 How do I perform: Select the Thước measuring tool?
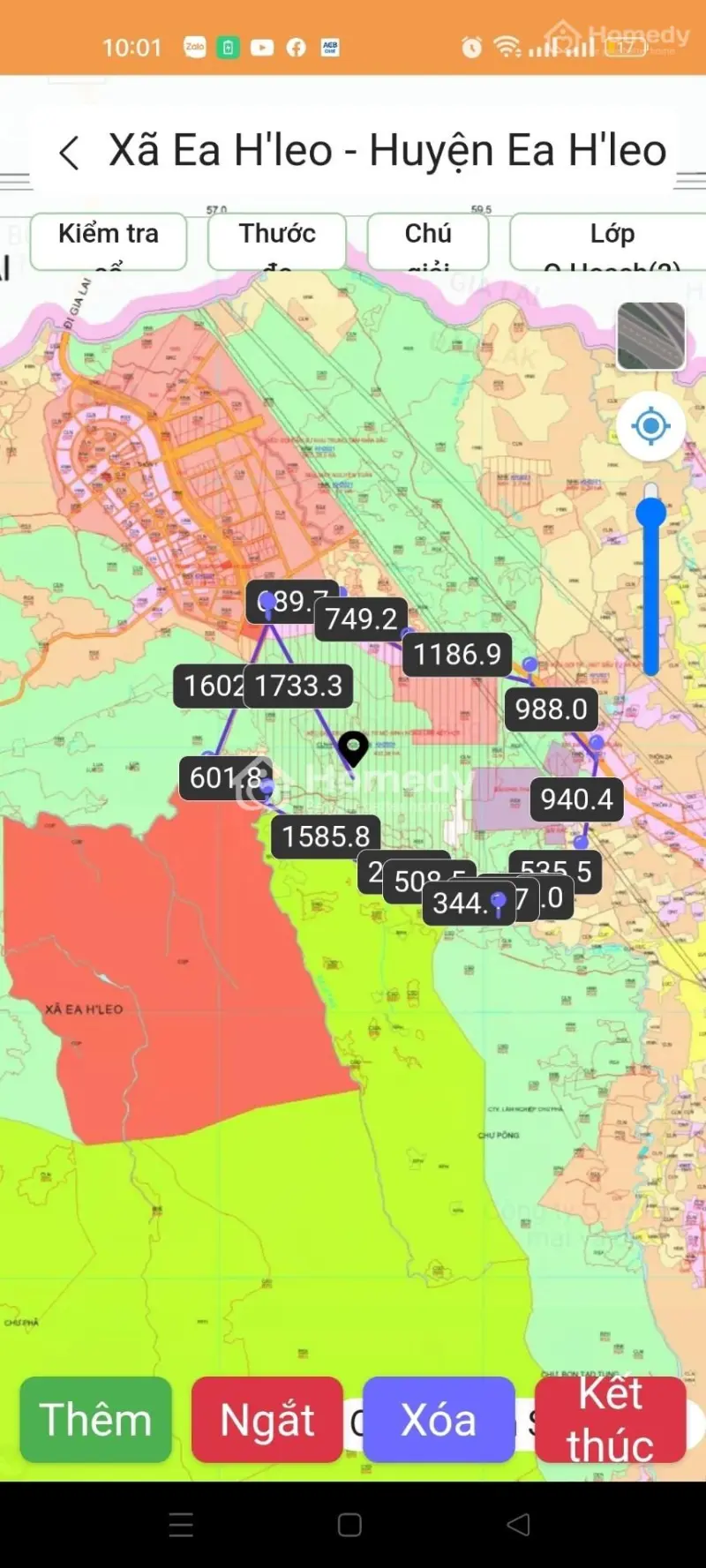276,240
